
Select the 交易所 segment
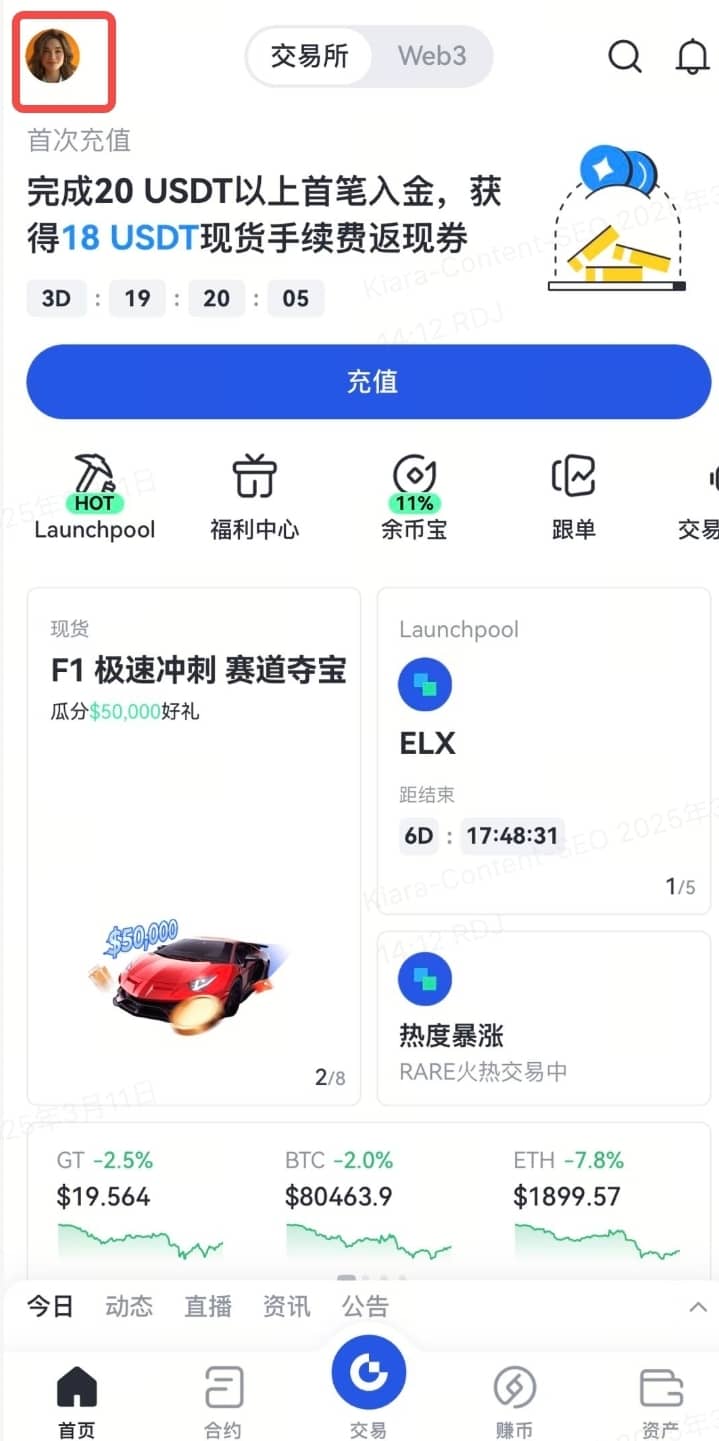309,56
